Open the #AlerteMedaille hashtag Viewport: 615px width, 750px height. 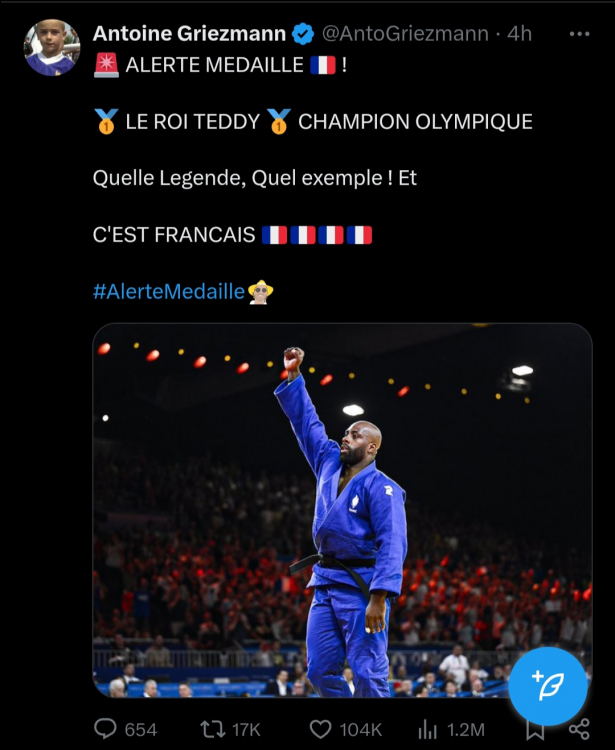(x=168, y=291)
